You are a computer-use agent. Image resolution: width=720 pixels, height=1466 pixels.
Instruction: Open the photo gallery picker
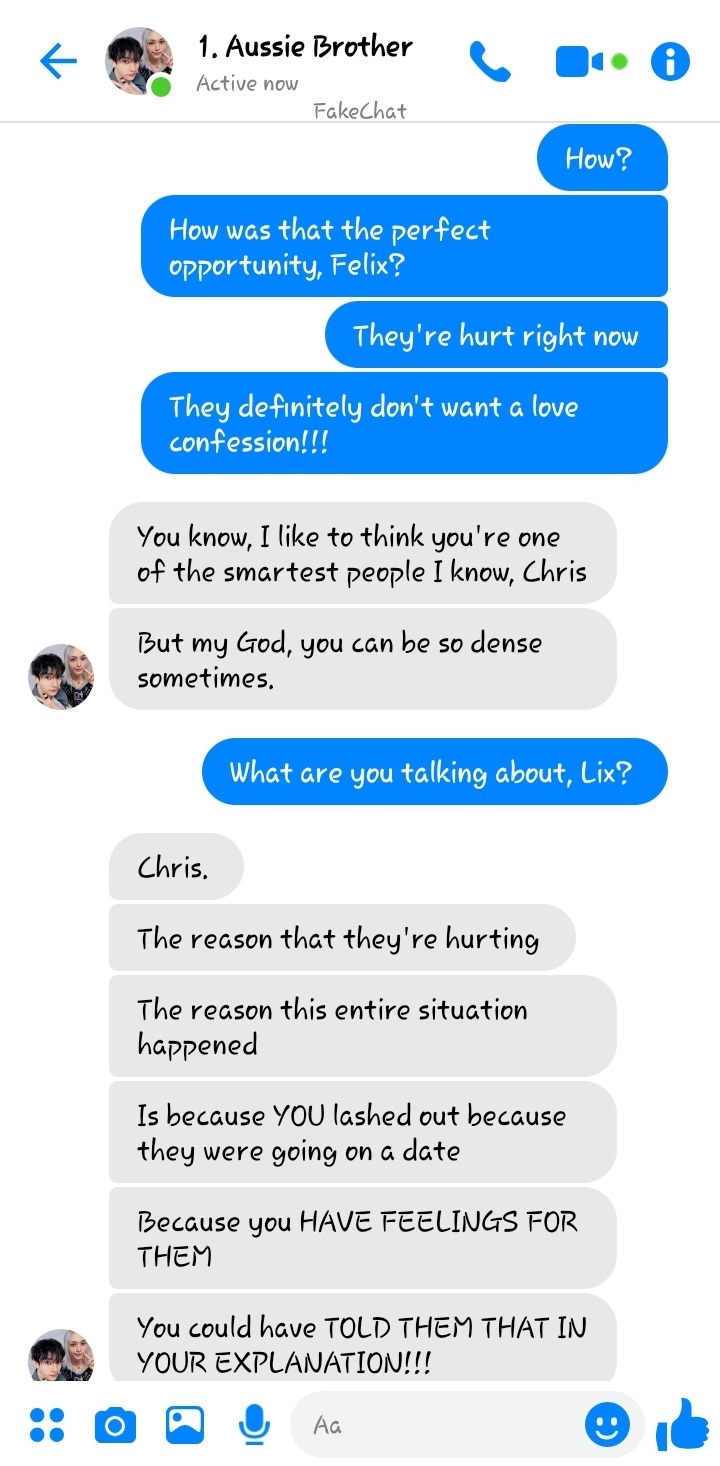(x=185, y=1424)
